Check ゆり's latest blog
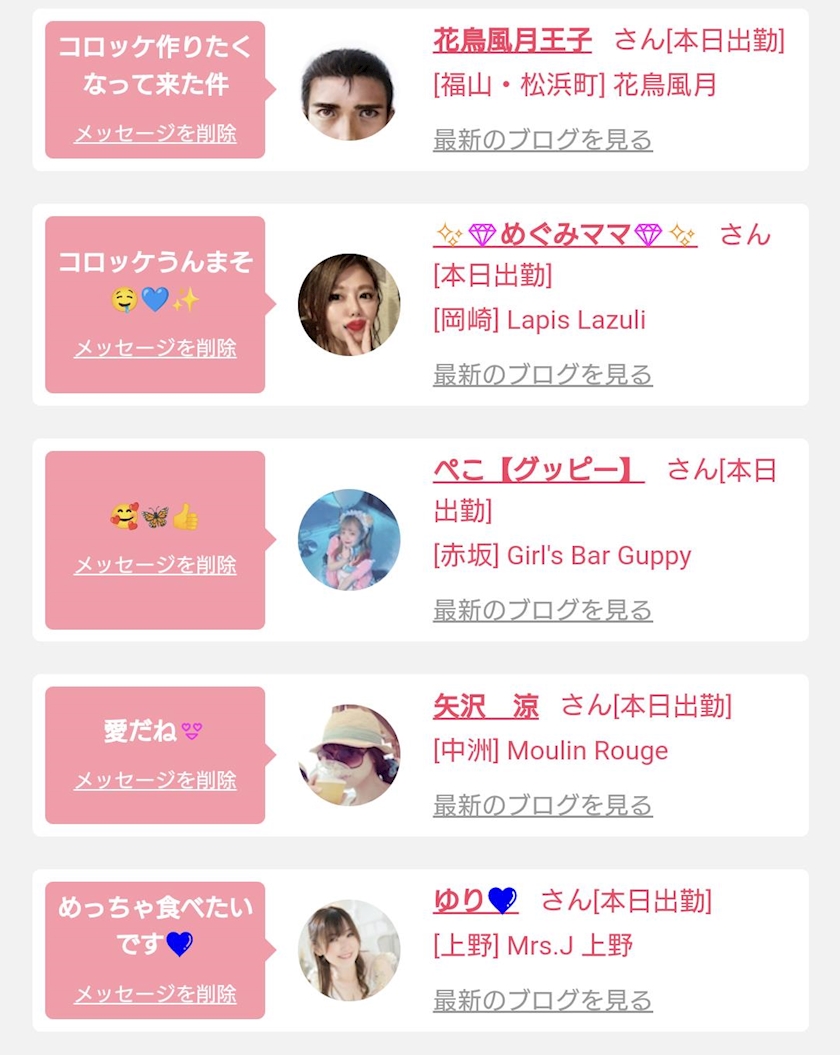This screenshot has width=840, height=1055. click(x=542, y=1000)
